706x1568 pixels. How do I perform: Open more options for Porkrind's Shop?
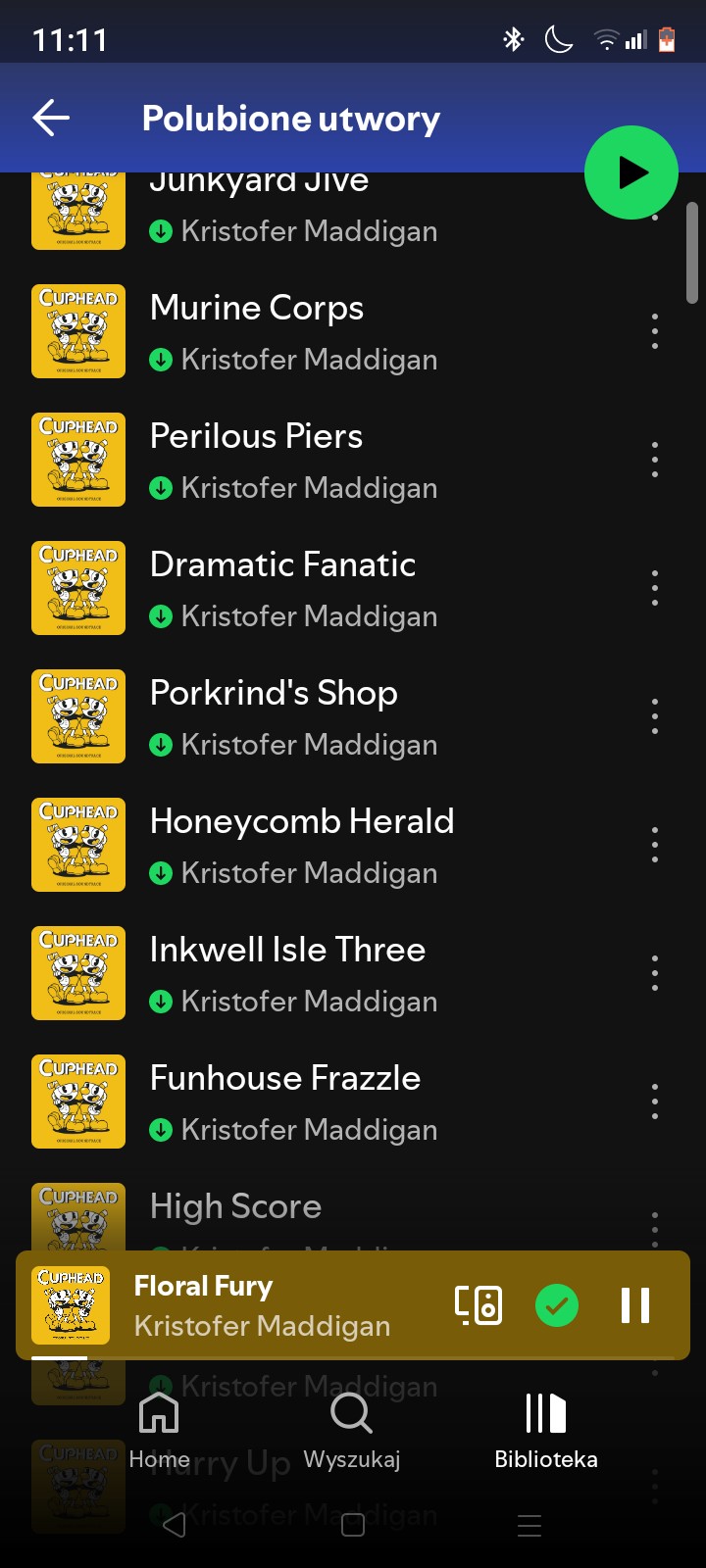tap(655, 716)
